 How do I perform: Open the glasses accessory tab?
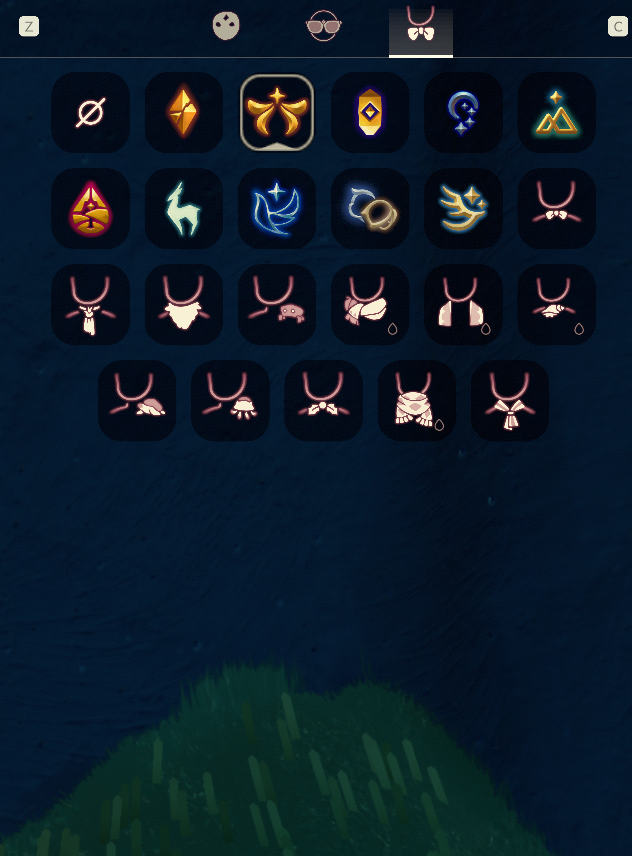point(323,26)
